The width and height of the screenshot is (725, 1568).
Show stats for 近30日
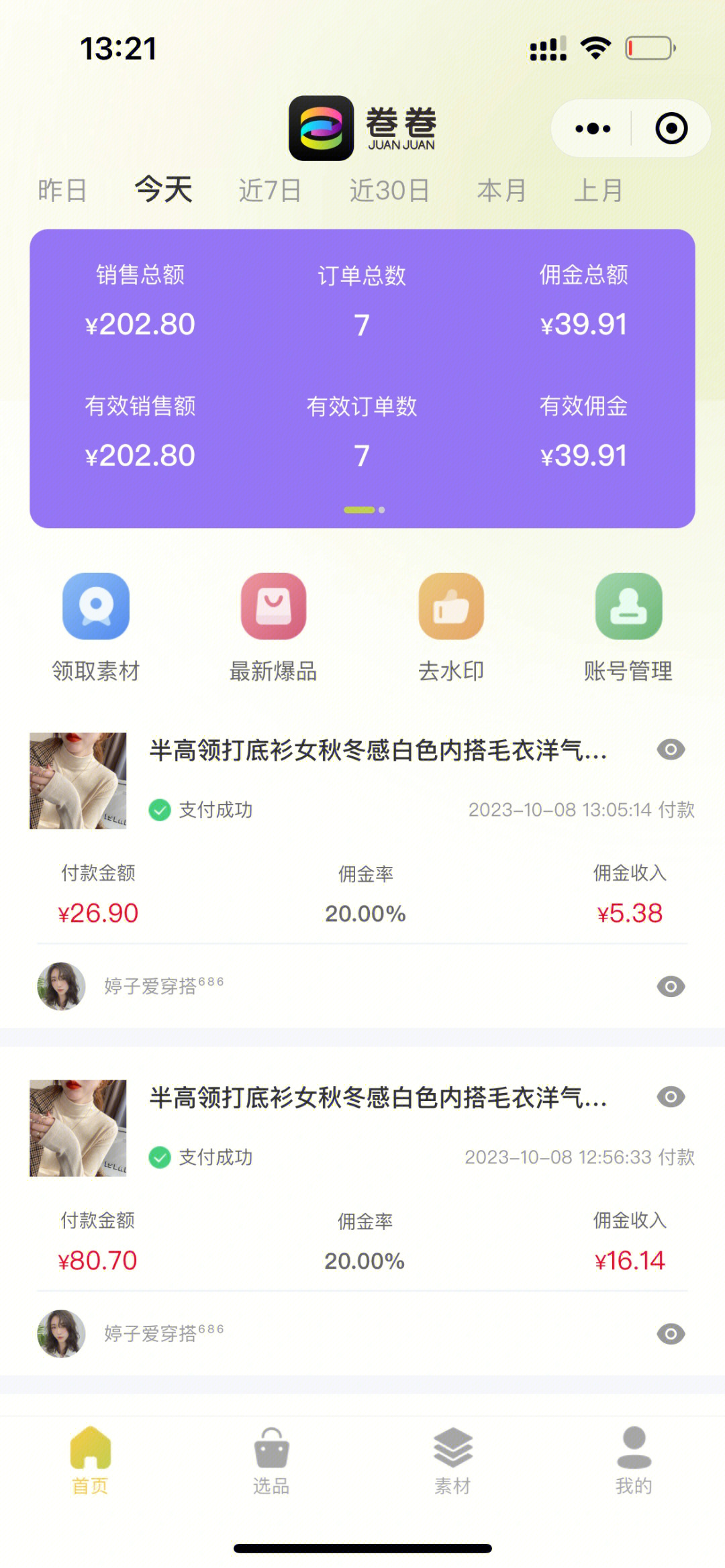[x=389, y=191]
